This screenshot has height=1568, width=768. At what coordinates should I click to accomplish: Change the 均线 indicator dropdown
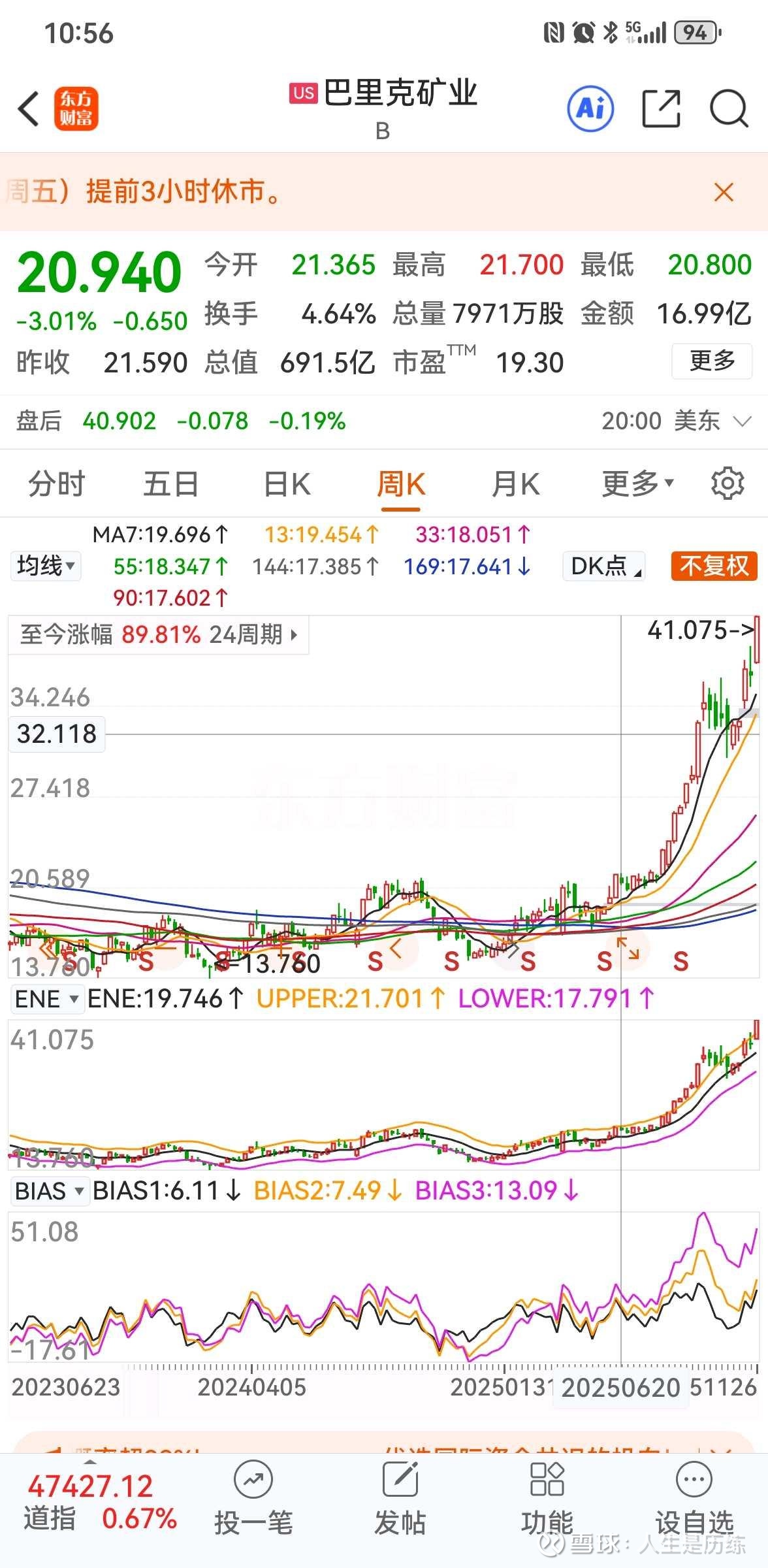pos(46,566)
